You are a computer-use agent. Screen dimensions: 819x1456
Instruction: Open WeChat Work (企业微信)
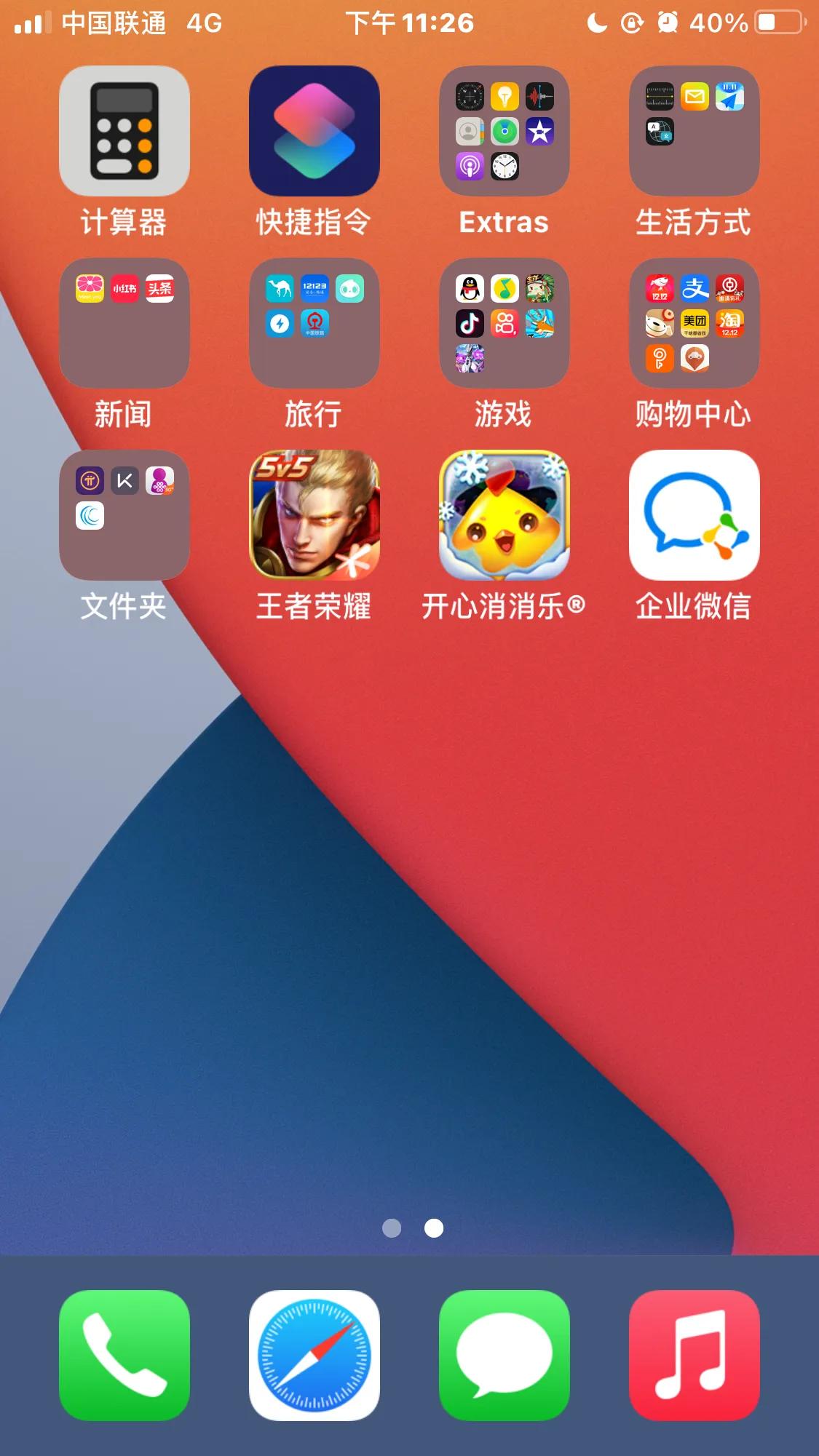pyautogui.click(x=693, y=517)
